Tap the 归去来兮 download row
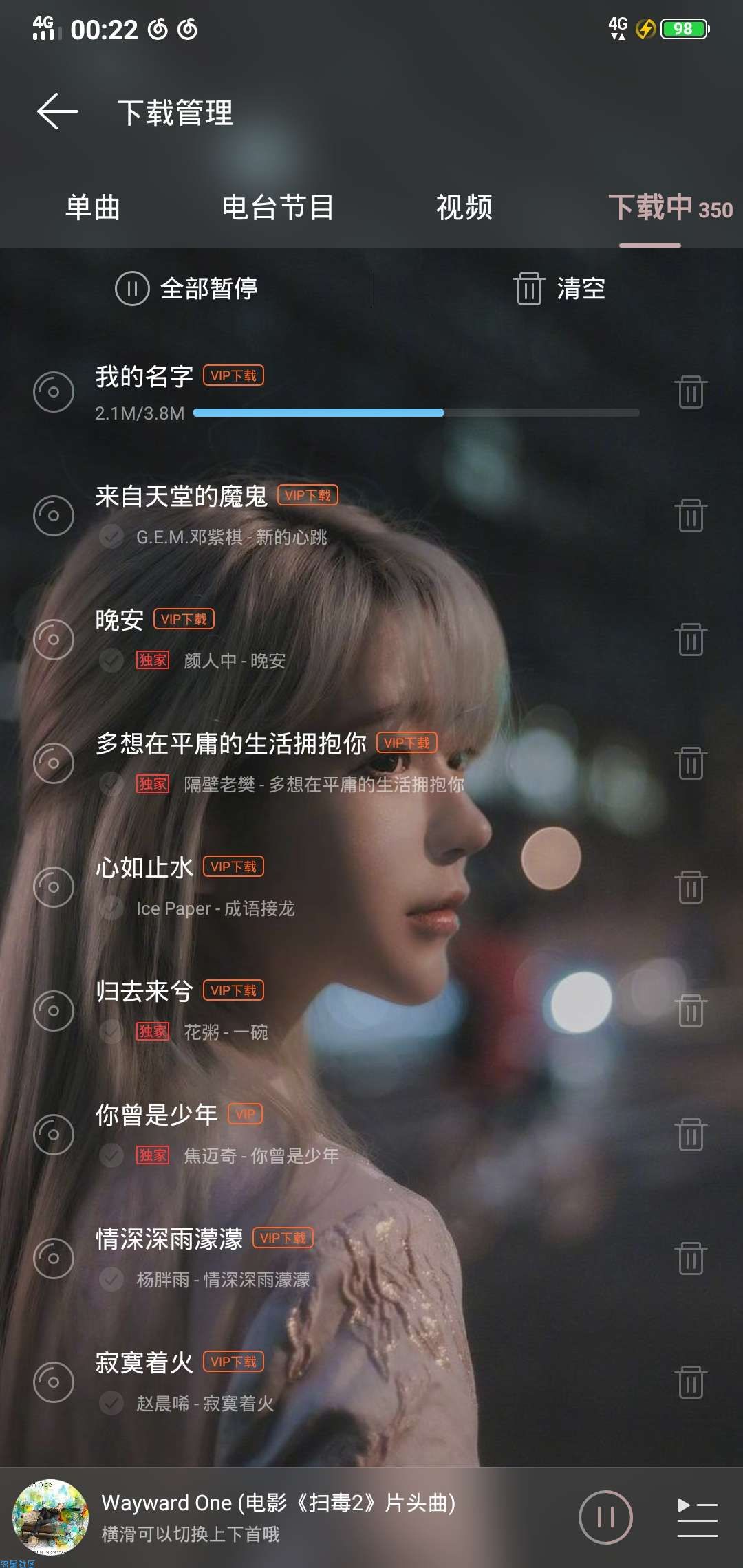This screenshot has height=1568, width=743. coord(344,1011)
